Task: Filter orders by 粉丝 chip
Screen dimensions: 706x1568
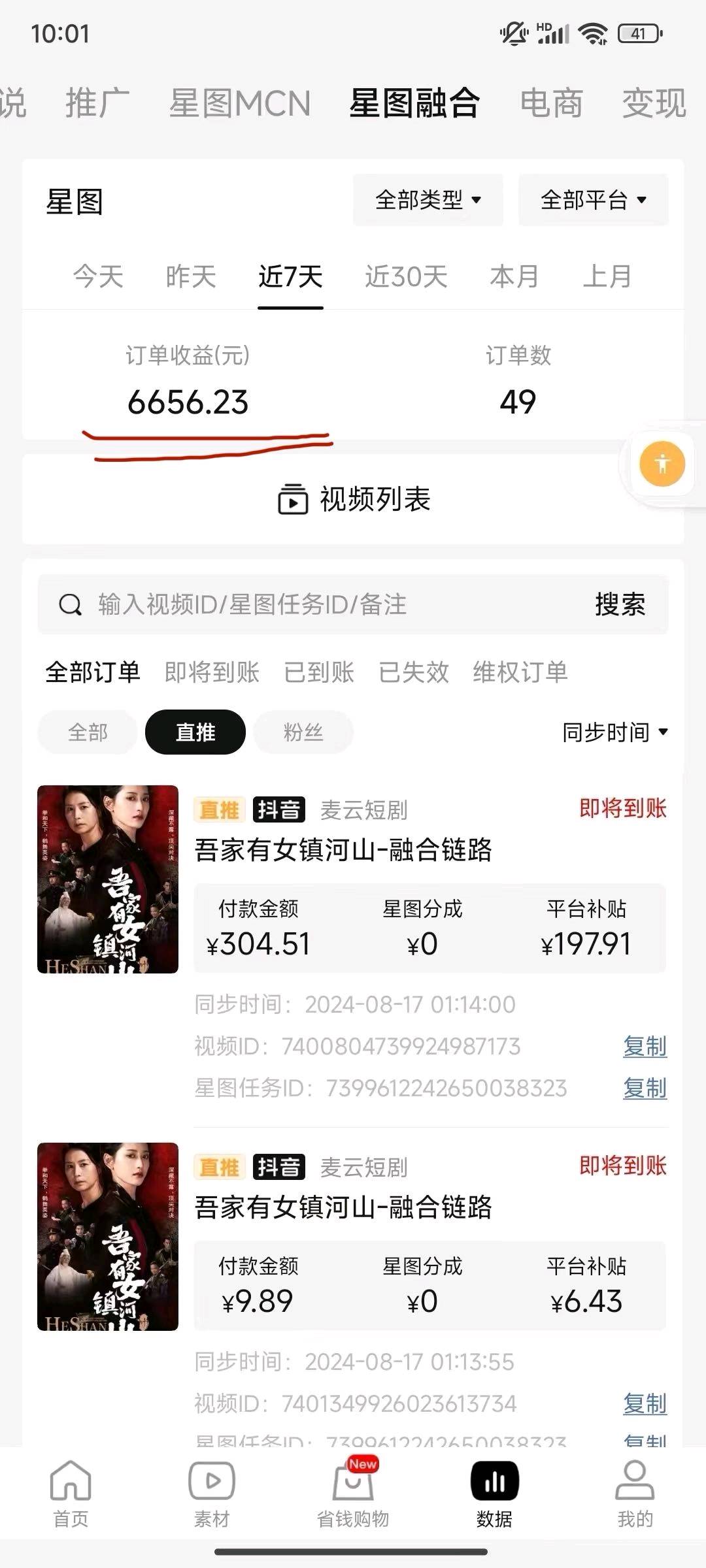Action: click(x=303, y=732)
